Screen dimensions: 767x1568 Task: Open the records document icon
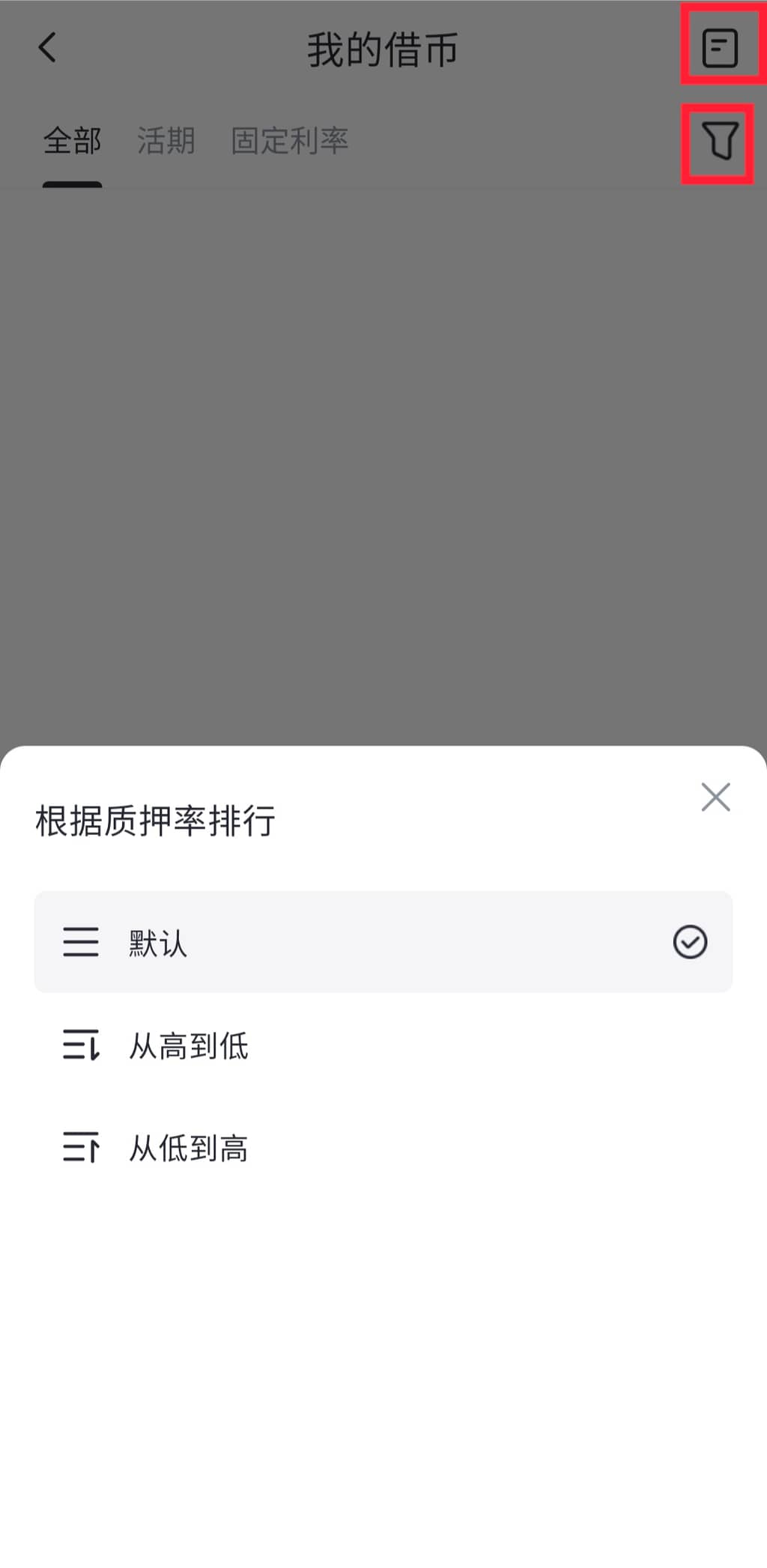coord(720,48)
